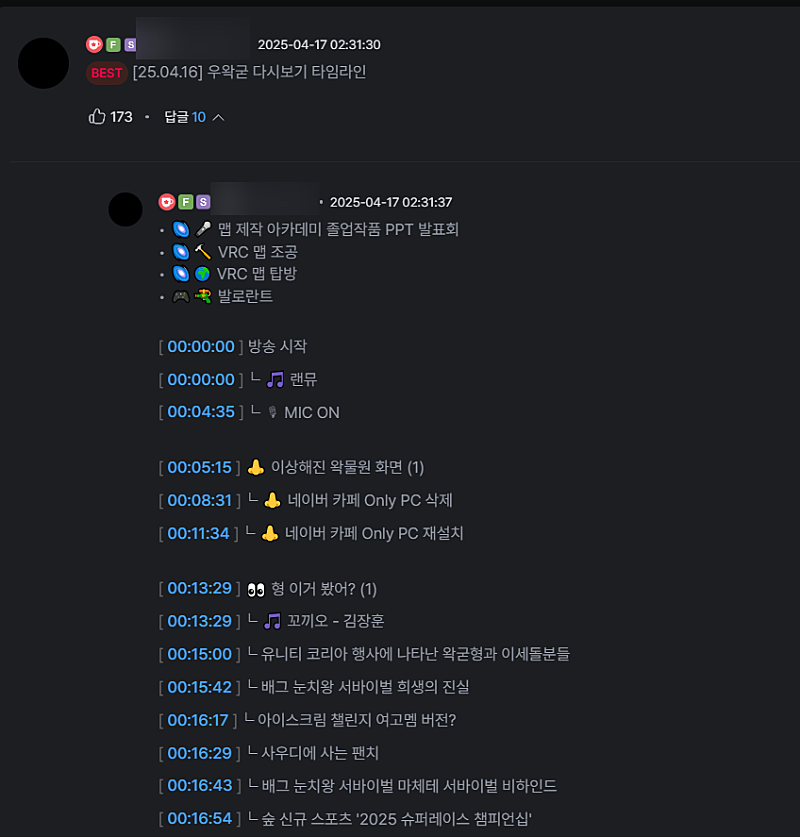Seek to 00:05:15 이상해진 왁물원 화면
The height and width of the screenshot is (837, 800).
(x=200, y=467)
